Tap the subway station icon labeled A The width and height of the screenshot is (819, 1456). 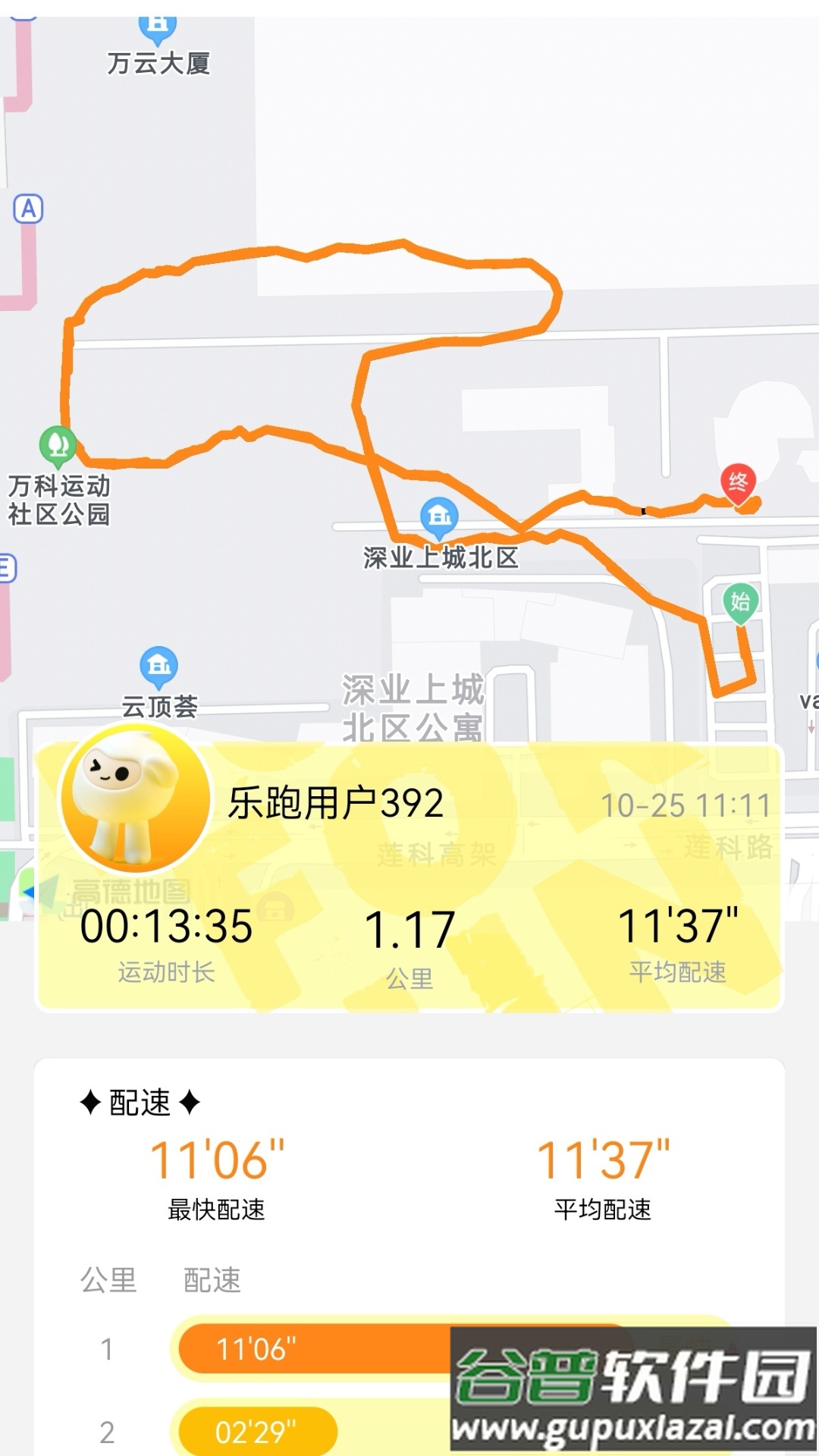point(27,207)
